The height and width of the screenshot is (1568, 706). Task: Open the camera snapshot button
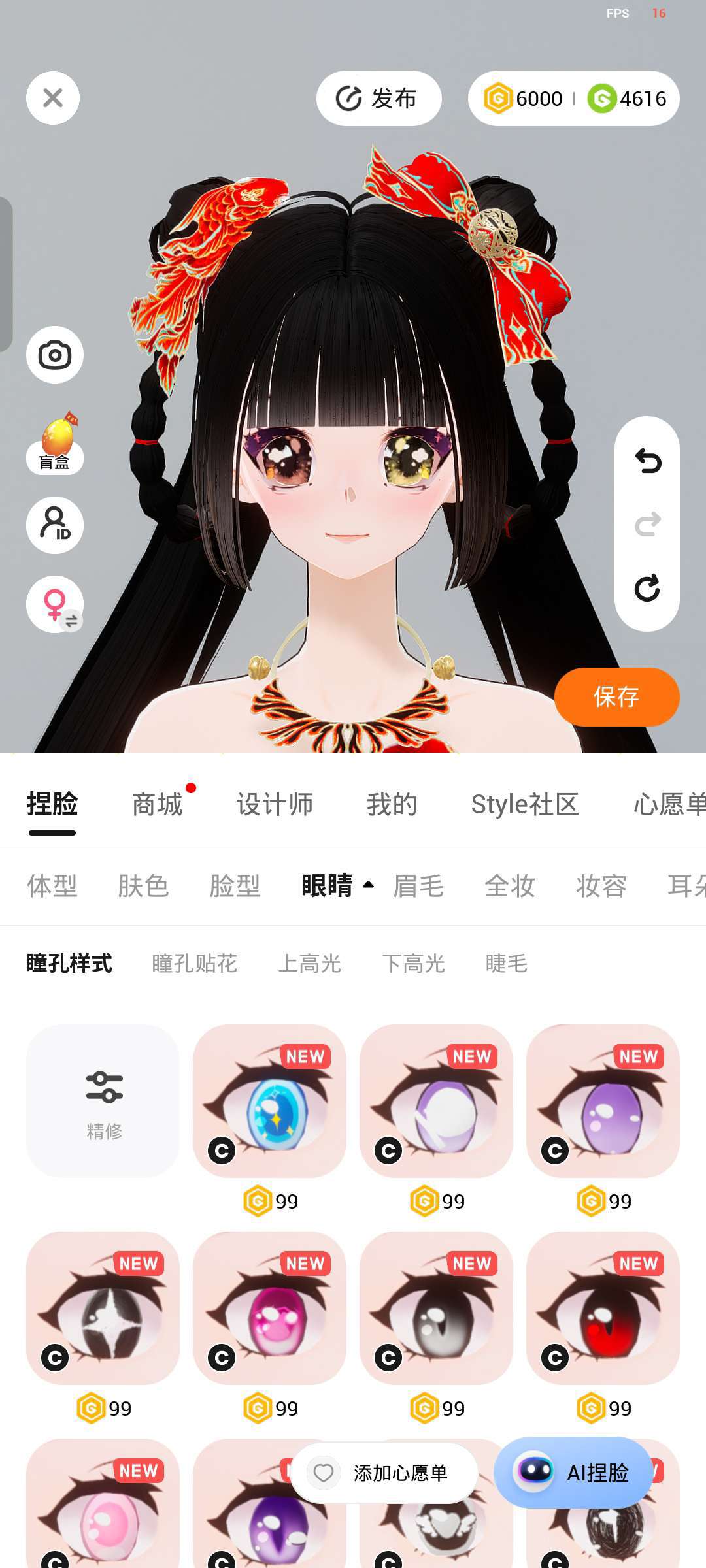55,355
